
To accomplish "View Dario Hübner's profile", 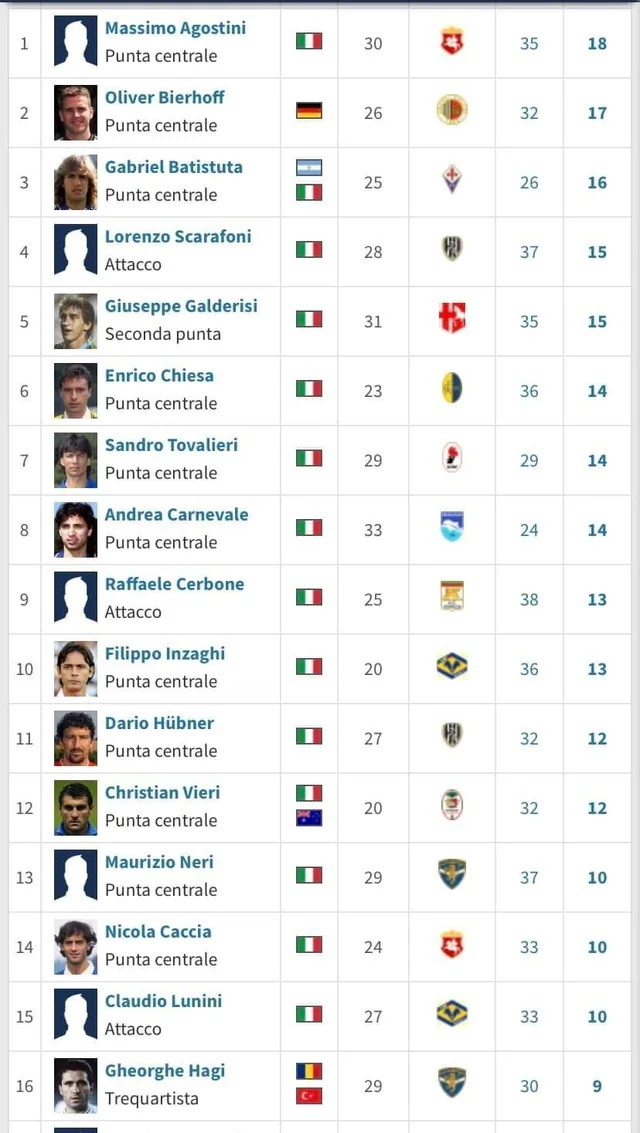I will 160,723.
